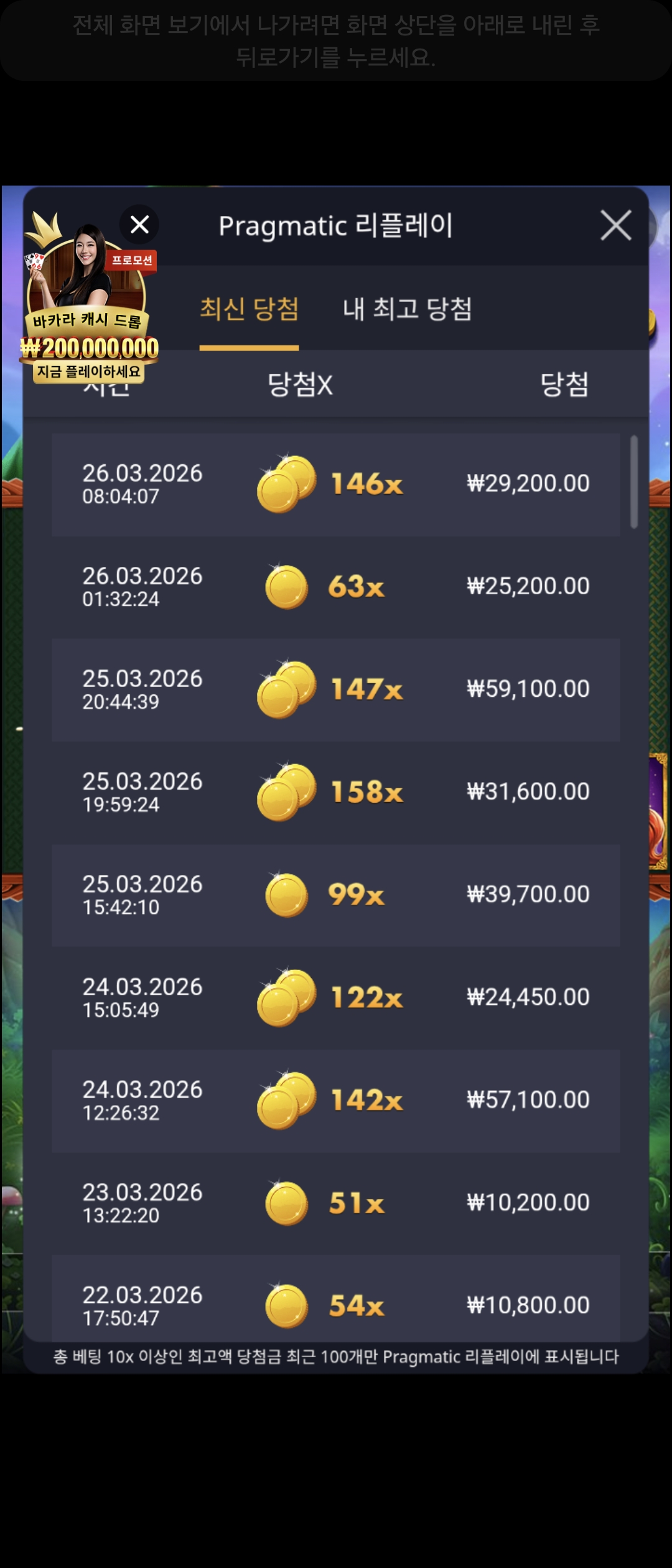The height and width of the screenshot is (1568, 672).
Task: Open the 63x win replay from 01:32:24
Action: tap(335, 587)
